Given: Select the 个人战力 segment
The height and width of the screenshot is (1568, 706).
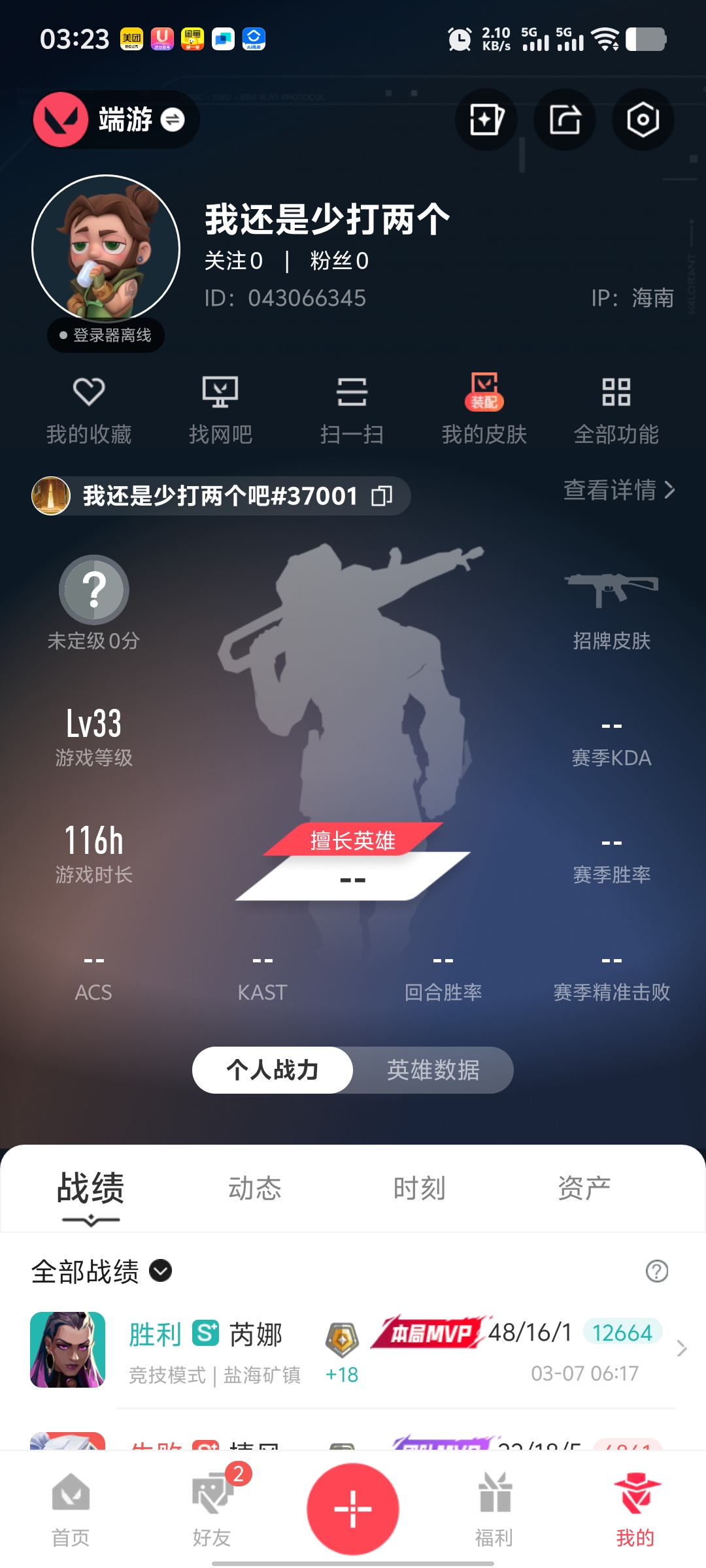Looking at the screenshot, I should coord(273,1070).
